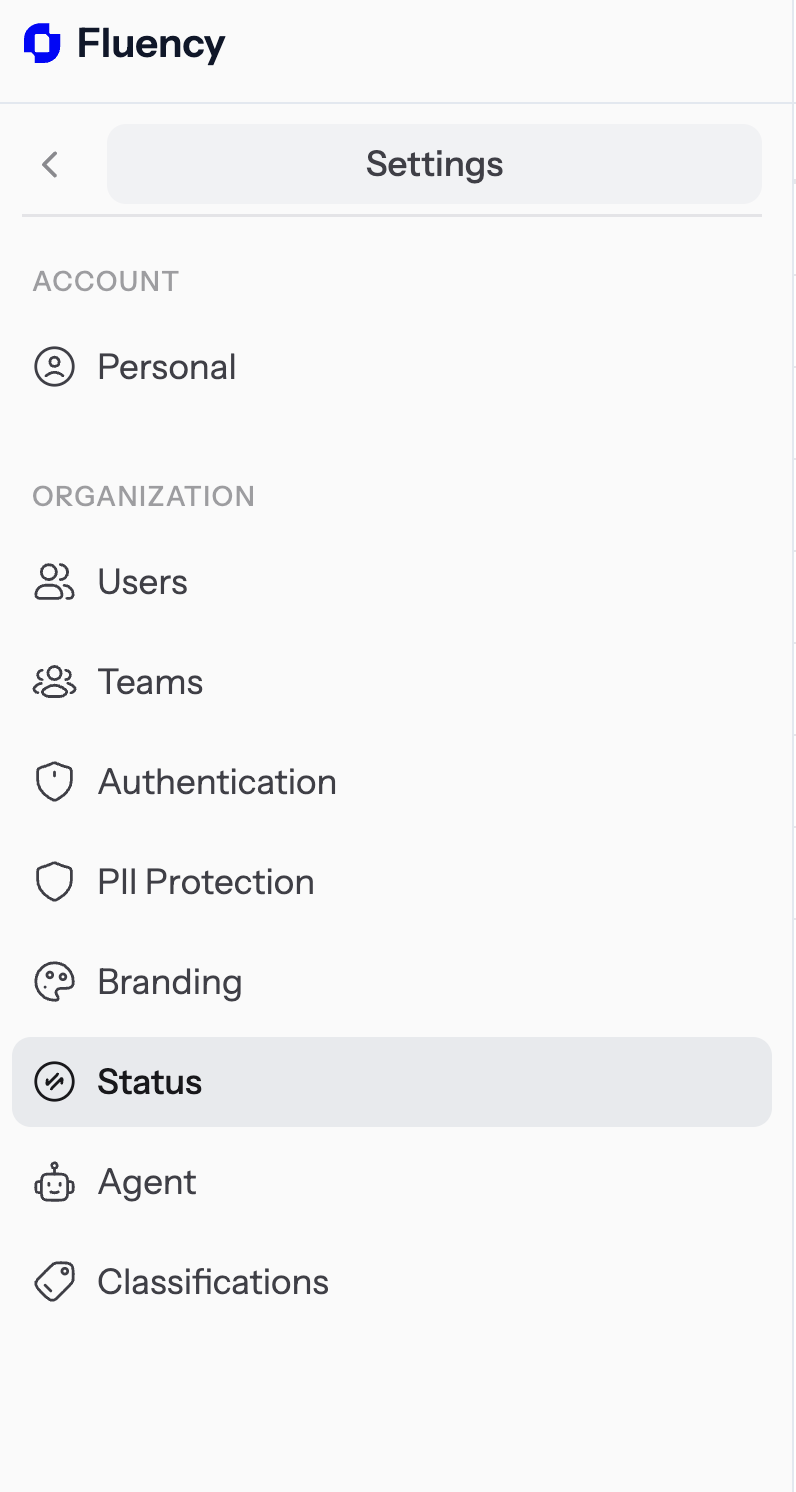This screenshot has height=1492, width=796.
Task: Open the Users settings entry
Action: [142, 581]
